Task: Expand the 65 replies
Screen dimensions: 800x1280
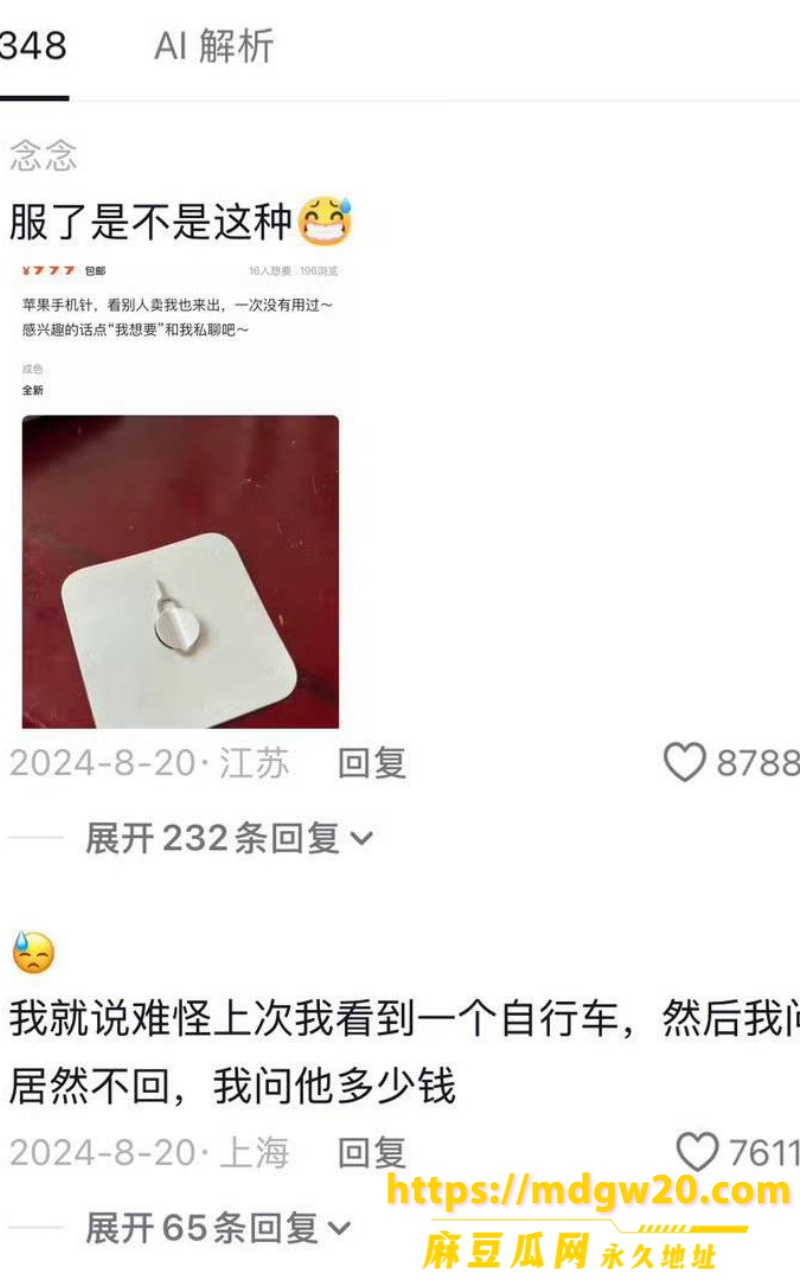Action: (x=218, y=1228)
